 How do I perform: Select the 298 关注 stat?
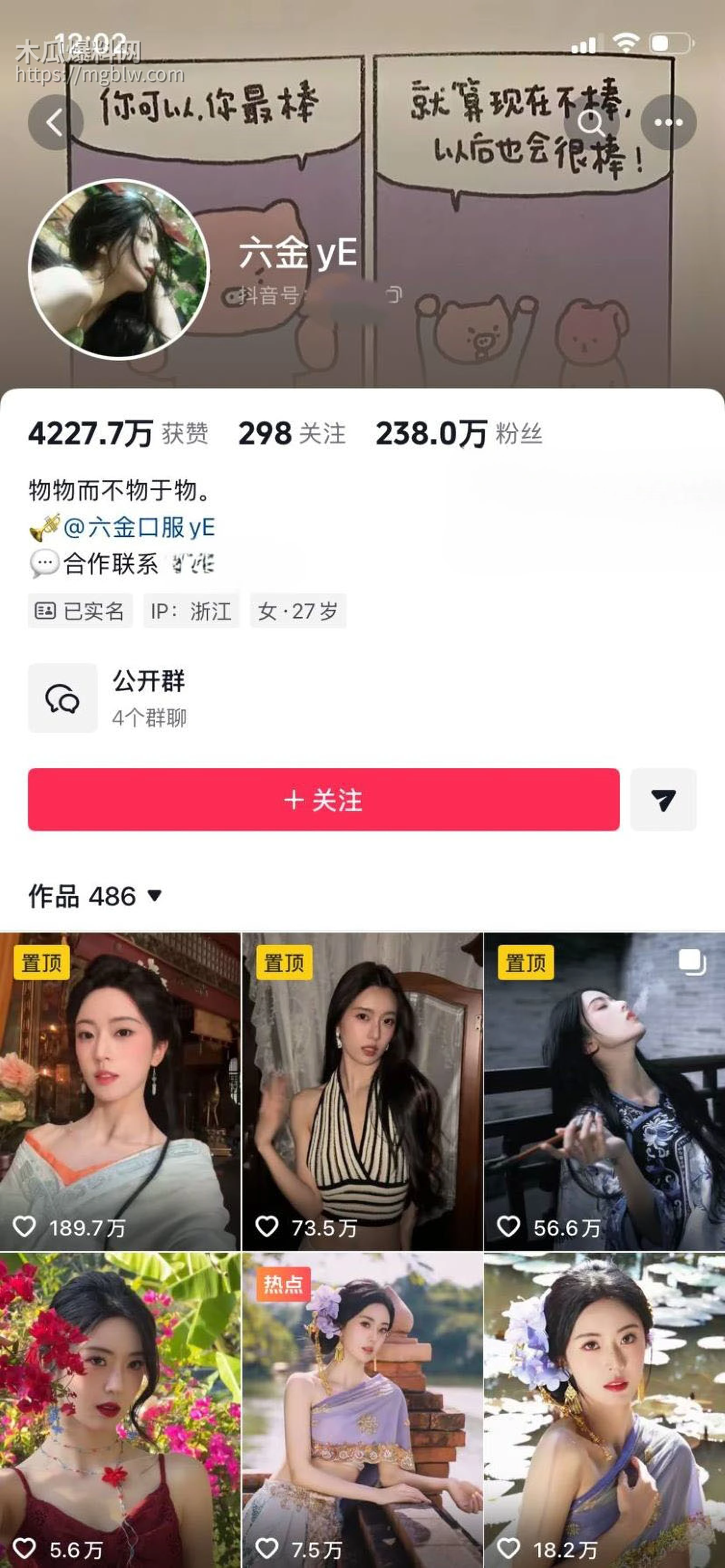pyautogui.click(x=291, y=433)
